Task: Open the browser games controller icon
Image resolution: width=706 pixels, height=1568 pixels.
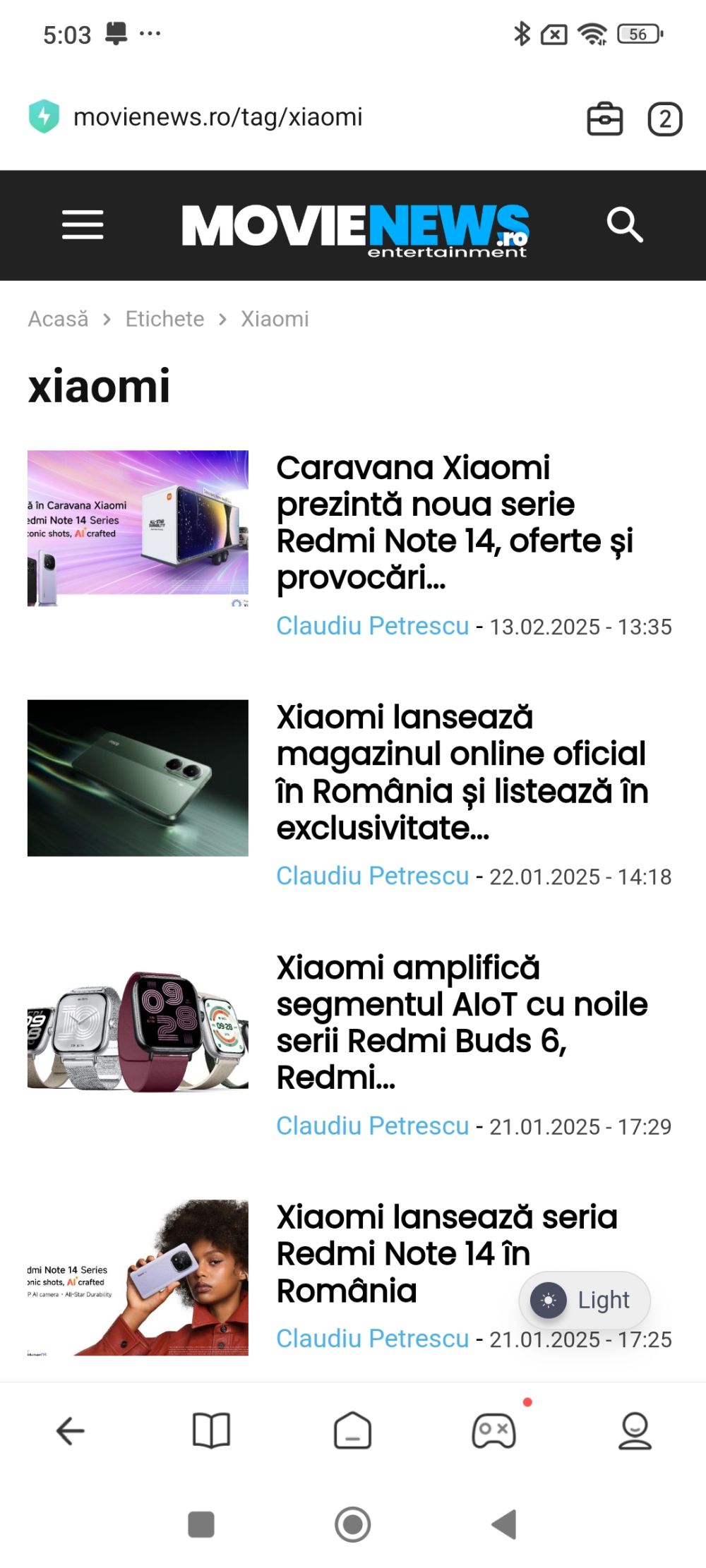Action: [493, 1431]
